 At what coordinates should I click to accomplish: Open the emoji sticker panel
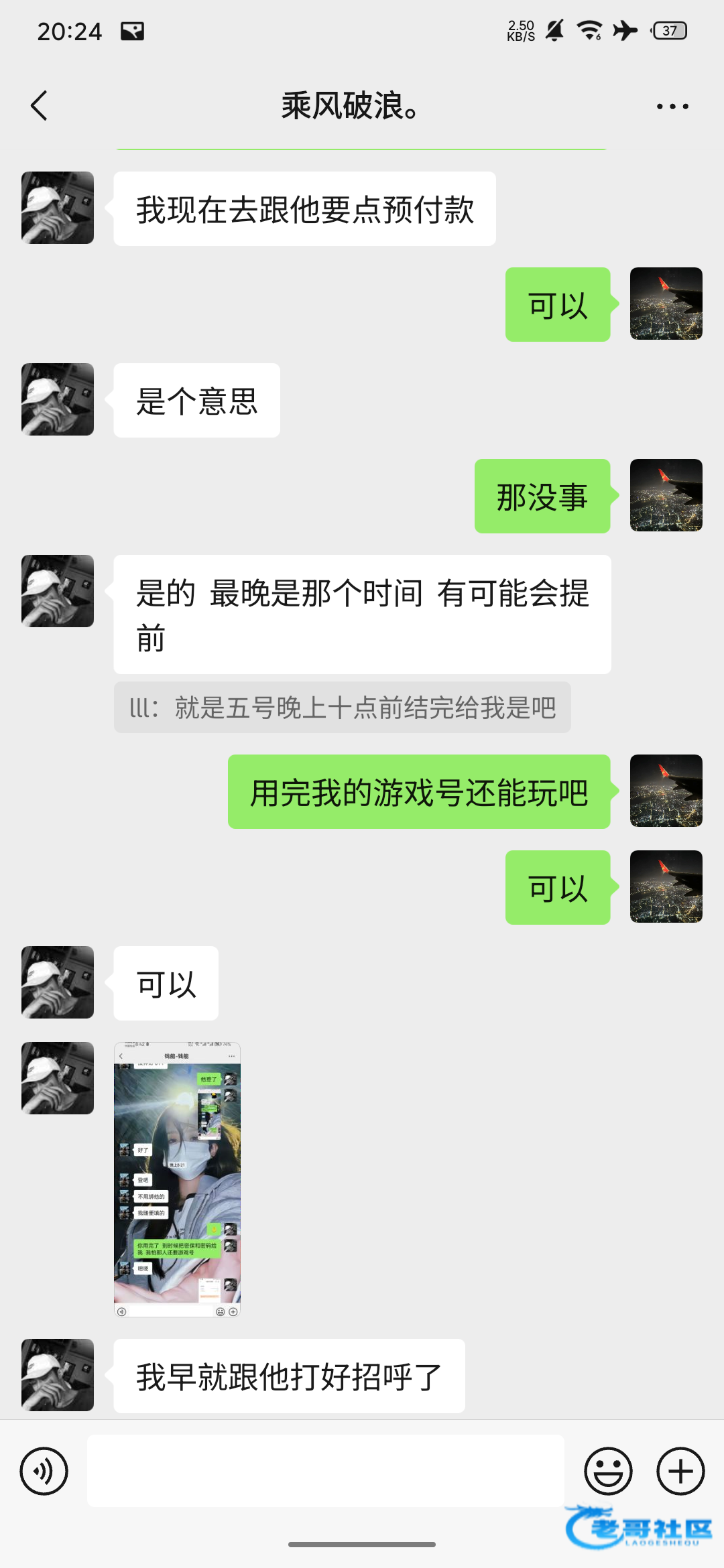tap(608, 1471)
